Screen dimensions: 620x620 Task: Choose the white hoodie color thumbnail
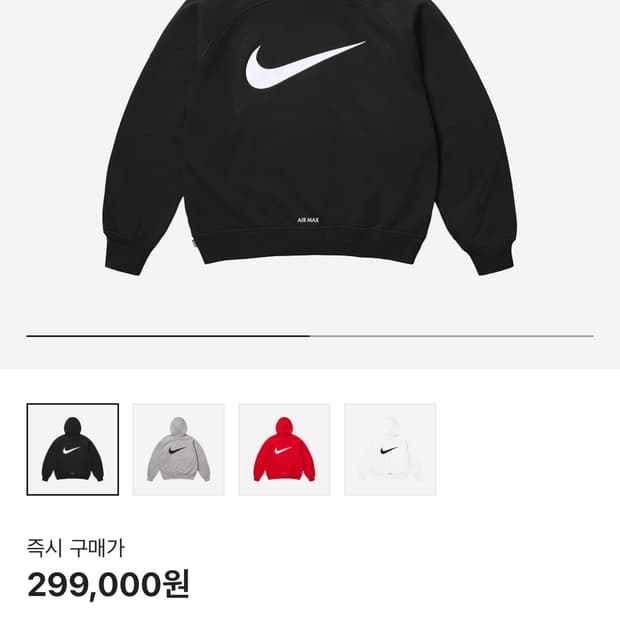click(x=390, y=449)
